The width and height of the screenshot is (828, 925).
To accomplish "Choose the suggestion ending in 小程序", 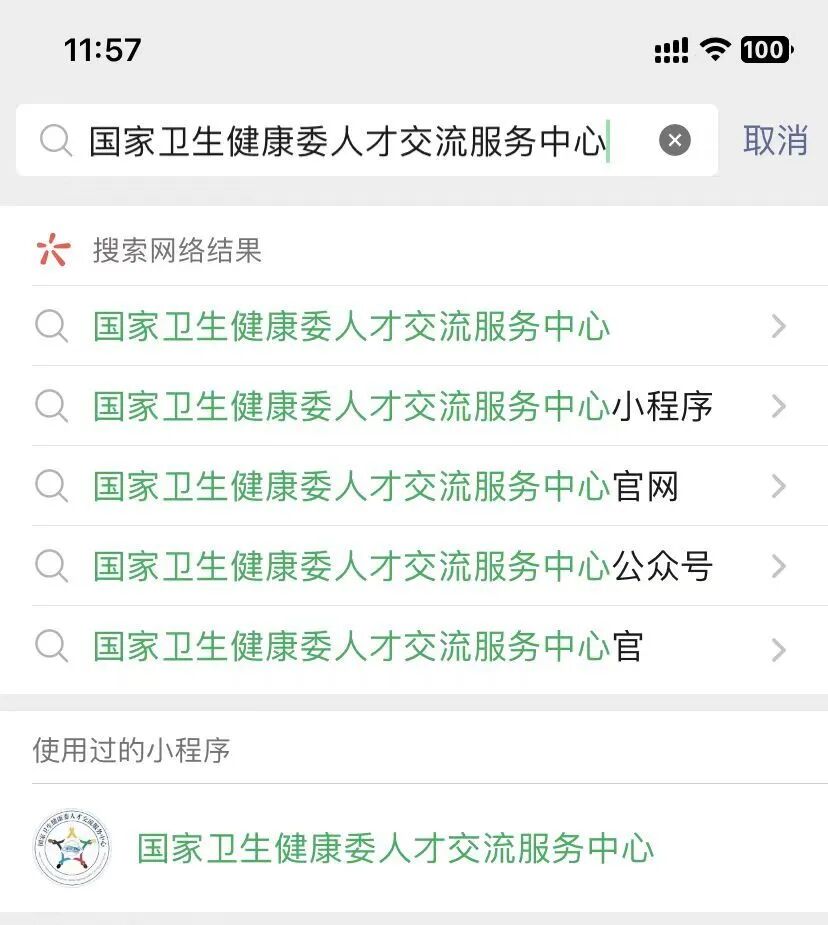I will click(x=402, y=407).
